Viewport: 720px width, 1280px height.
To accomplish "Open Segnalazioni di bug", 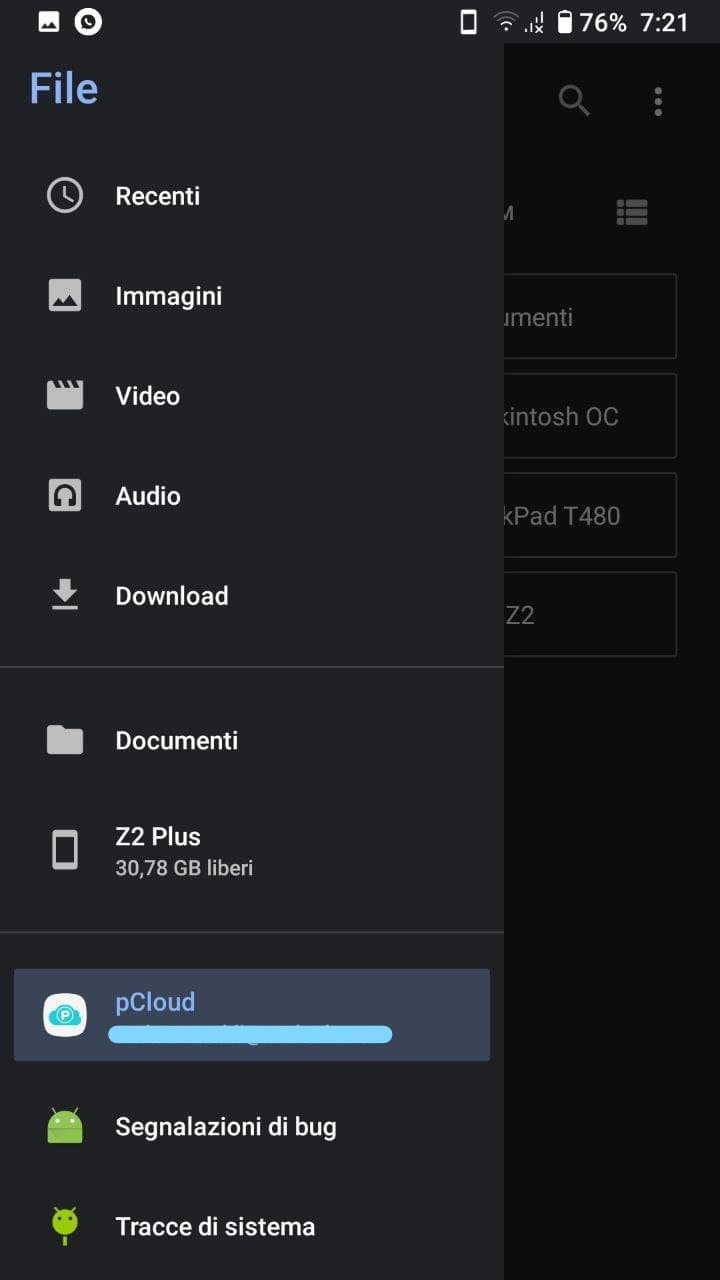I will (225, 1127).
